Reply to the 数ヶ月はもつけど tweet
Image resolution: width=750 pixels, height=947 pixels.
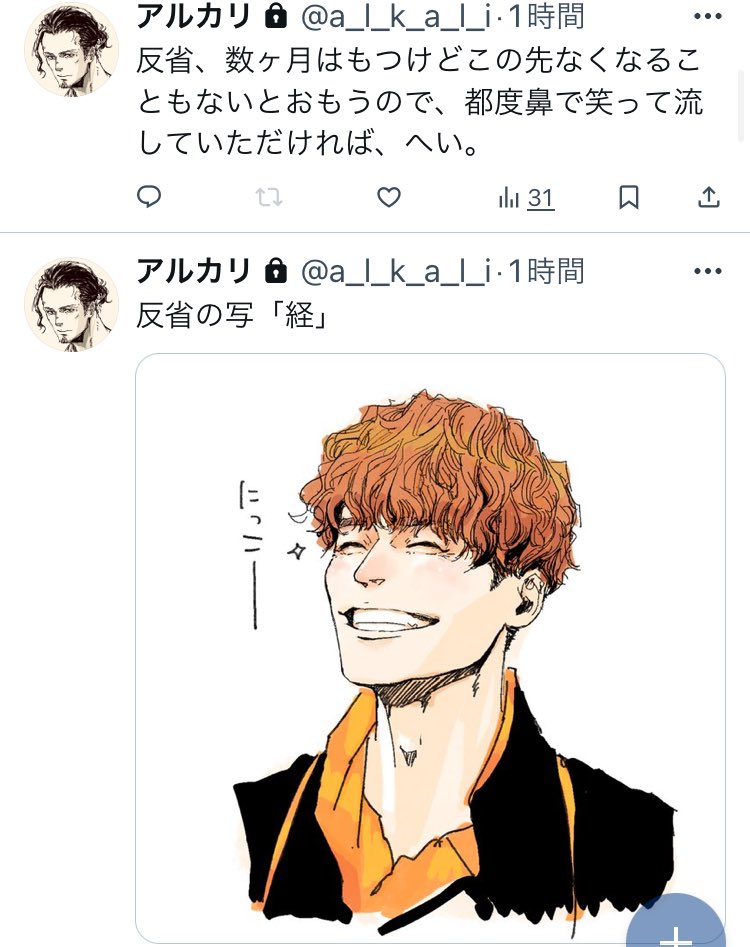tap(149, 197)
